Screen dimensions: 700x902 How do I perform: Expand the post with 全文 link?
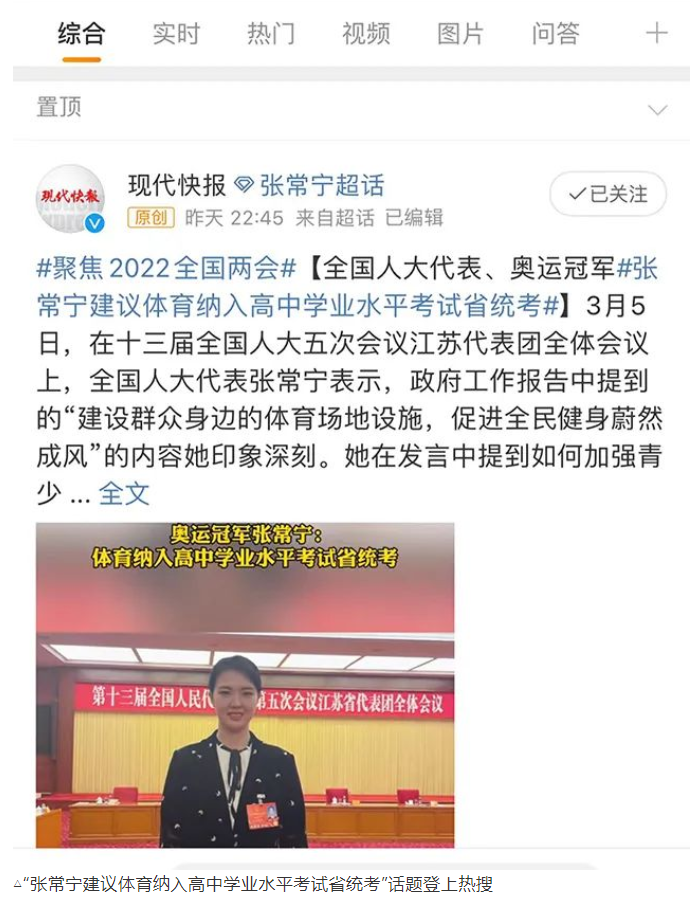point(124,493)
